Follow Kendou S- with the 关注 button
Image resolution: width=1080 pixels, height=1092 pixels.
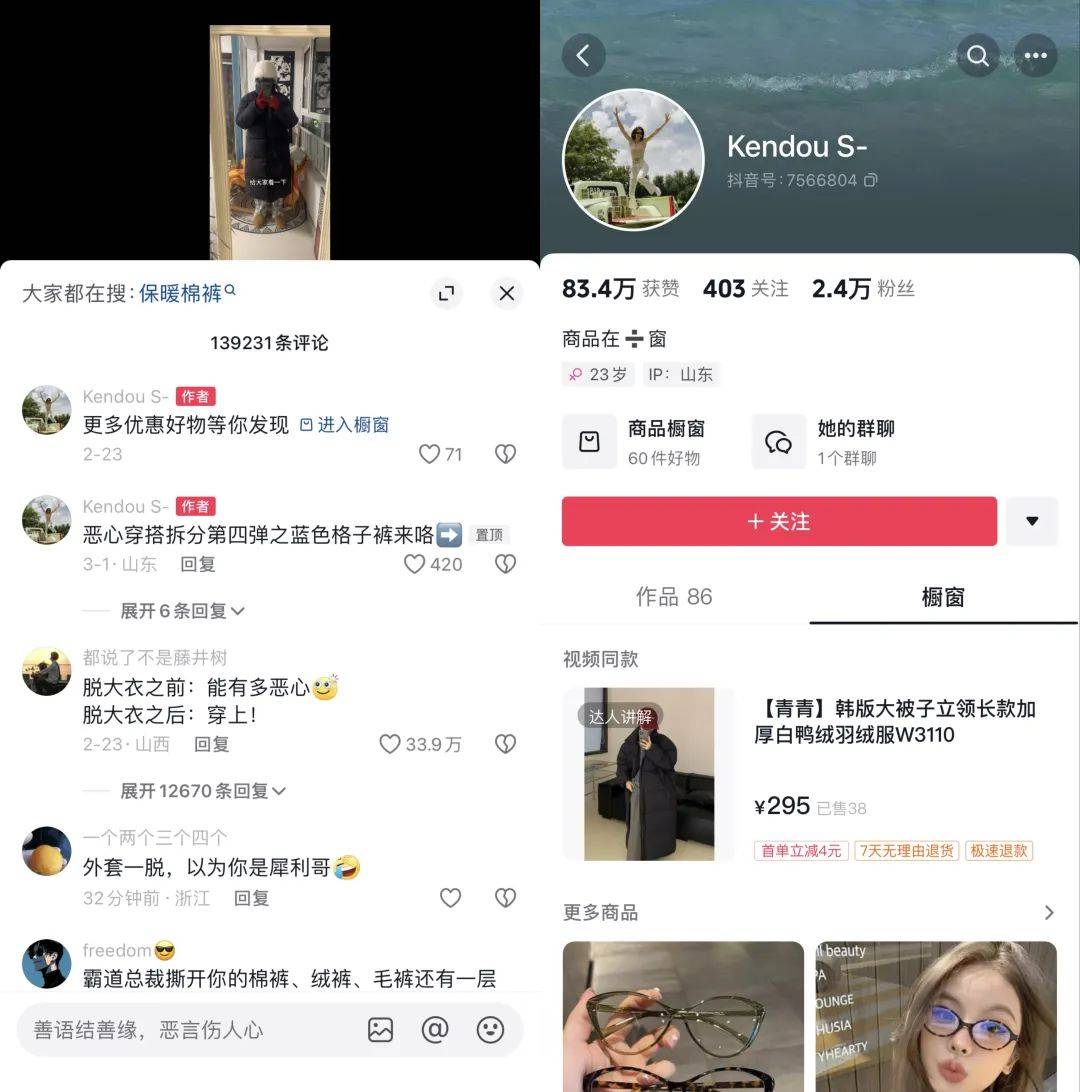[x=779, y=521]
